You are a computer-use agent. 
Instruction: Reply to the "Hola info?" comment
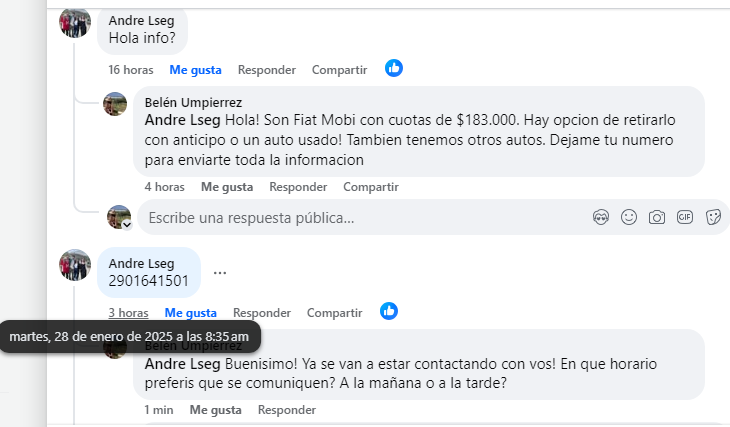pyautogui.click(x=267, y=70)
